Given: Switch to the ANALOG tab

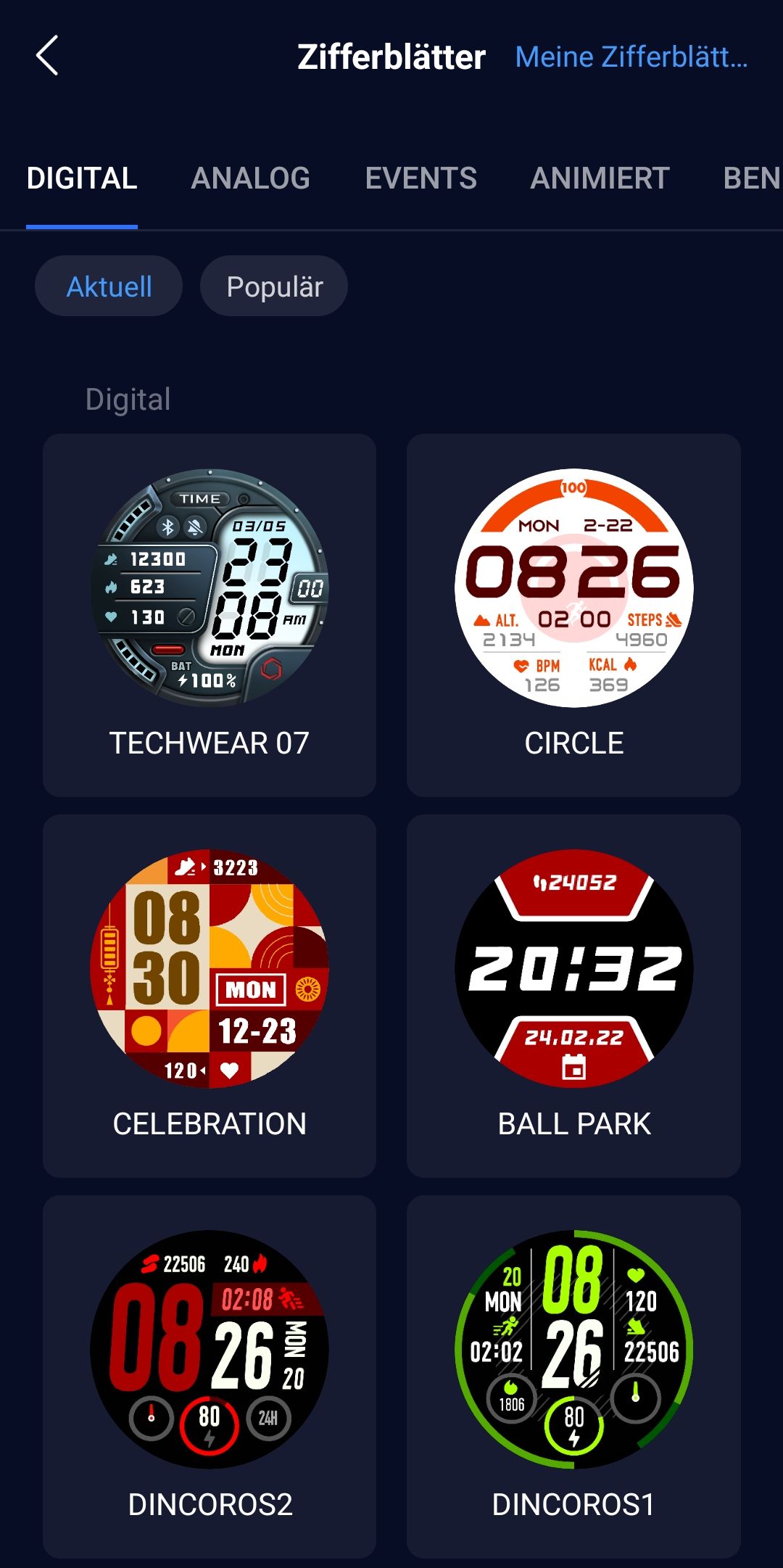Looking at the screenshot, I should 250,178.
